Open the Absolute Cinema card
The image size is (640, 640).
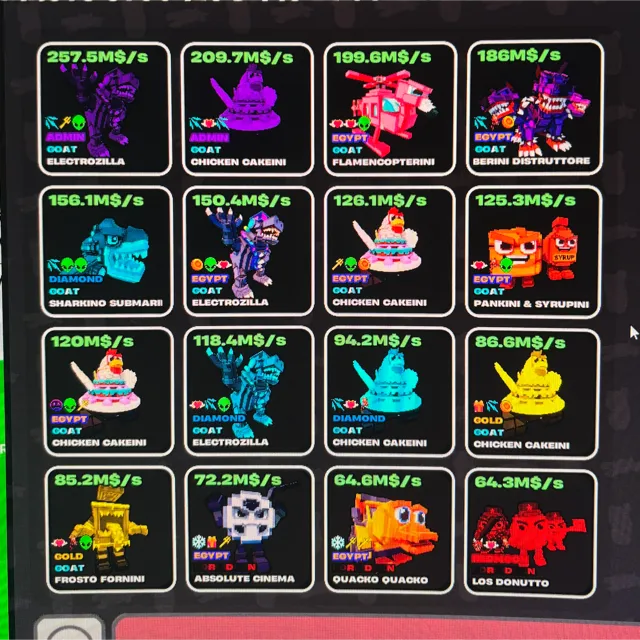click(249, 529)
